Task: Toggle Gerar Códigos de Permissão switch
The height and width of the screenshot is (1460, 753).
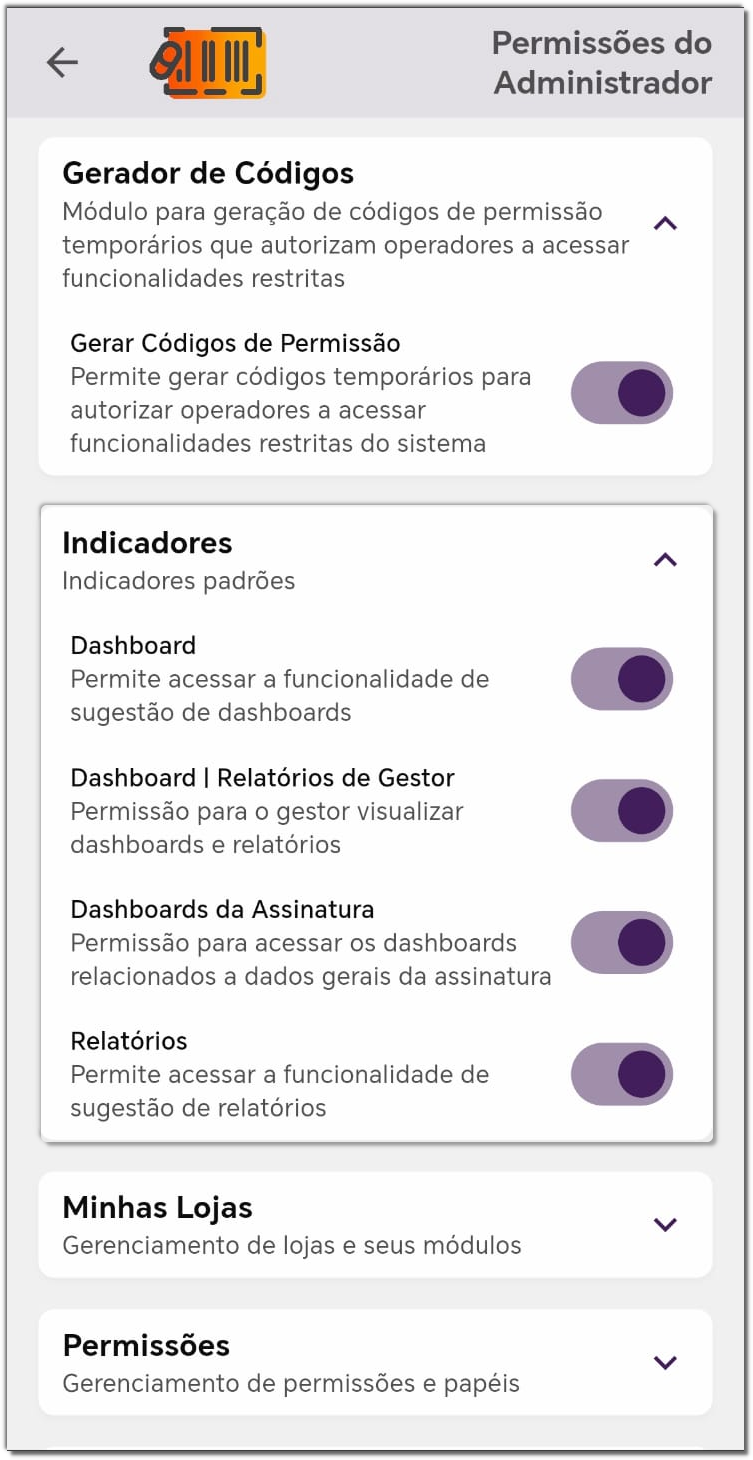Action: click(622, 393)
